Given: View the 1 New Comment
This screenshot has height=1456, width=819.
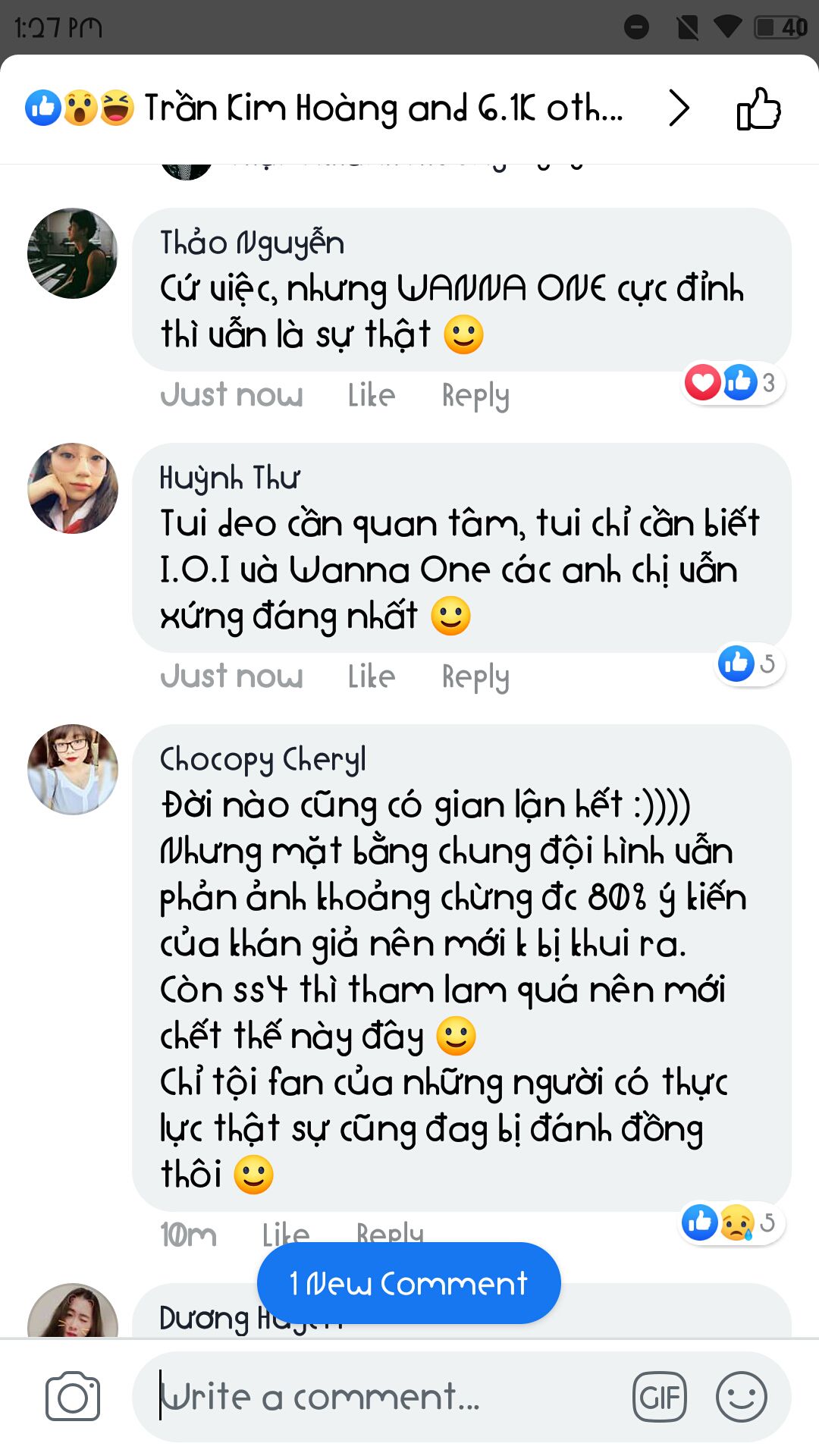Looking at the screenshot, I should point(409,1283).
